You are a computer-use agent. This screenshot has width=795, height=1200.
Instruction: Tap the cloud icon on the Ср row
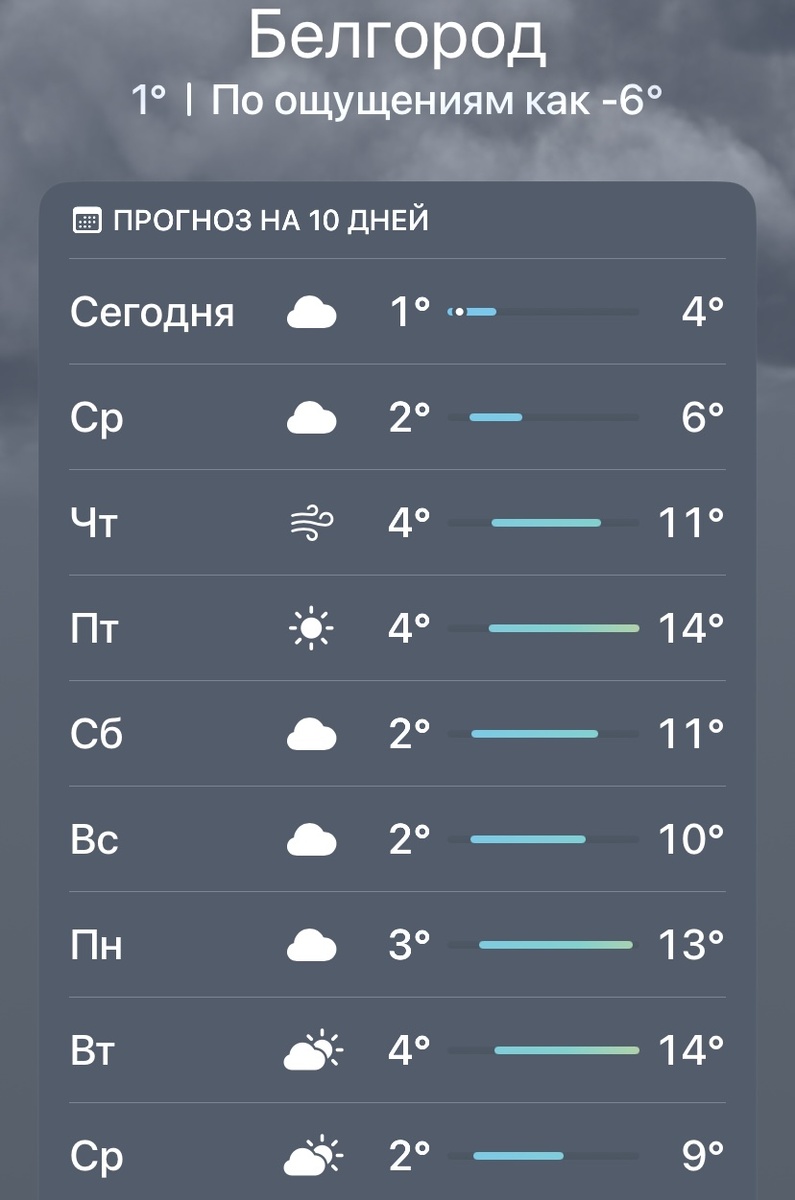(313, 418)
